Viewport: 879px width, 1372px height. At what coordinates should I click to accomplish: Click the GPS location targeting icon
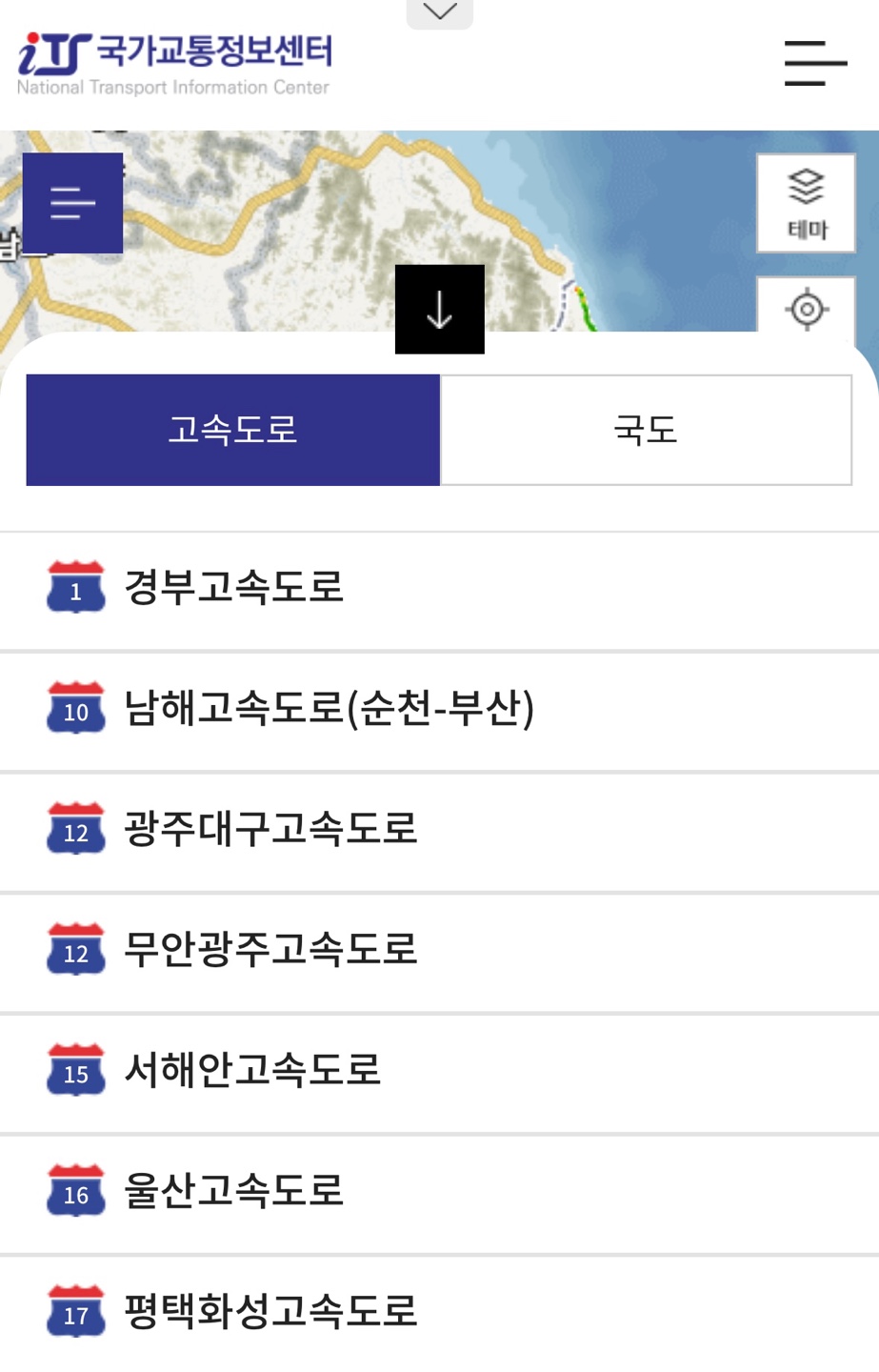(x=806, y=308)
